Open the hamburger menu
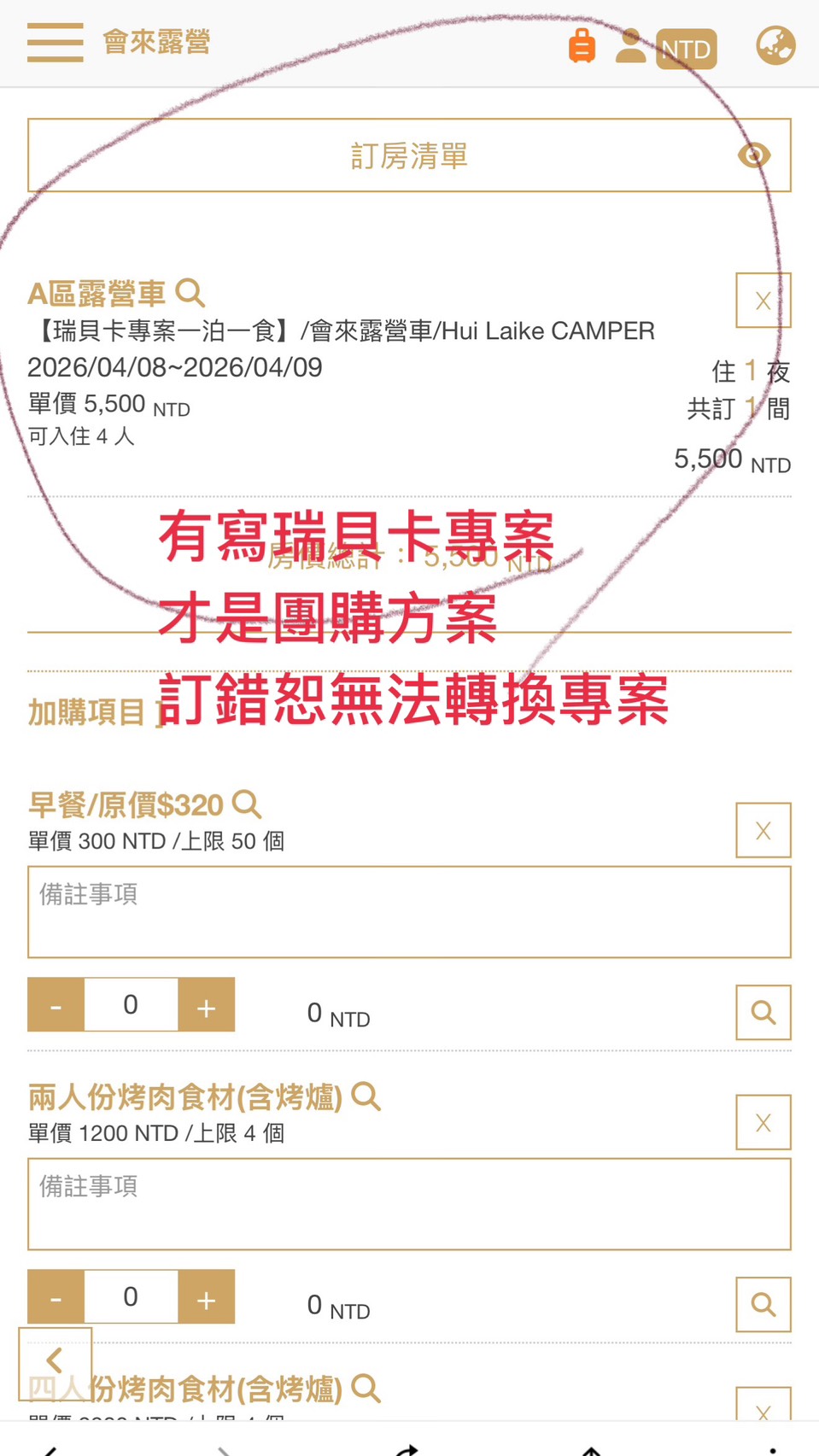The width and height of the screenshot is (819, 1456). point(55,43)
